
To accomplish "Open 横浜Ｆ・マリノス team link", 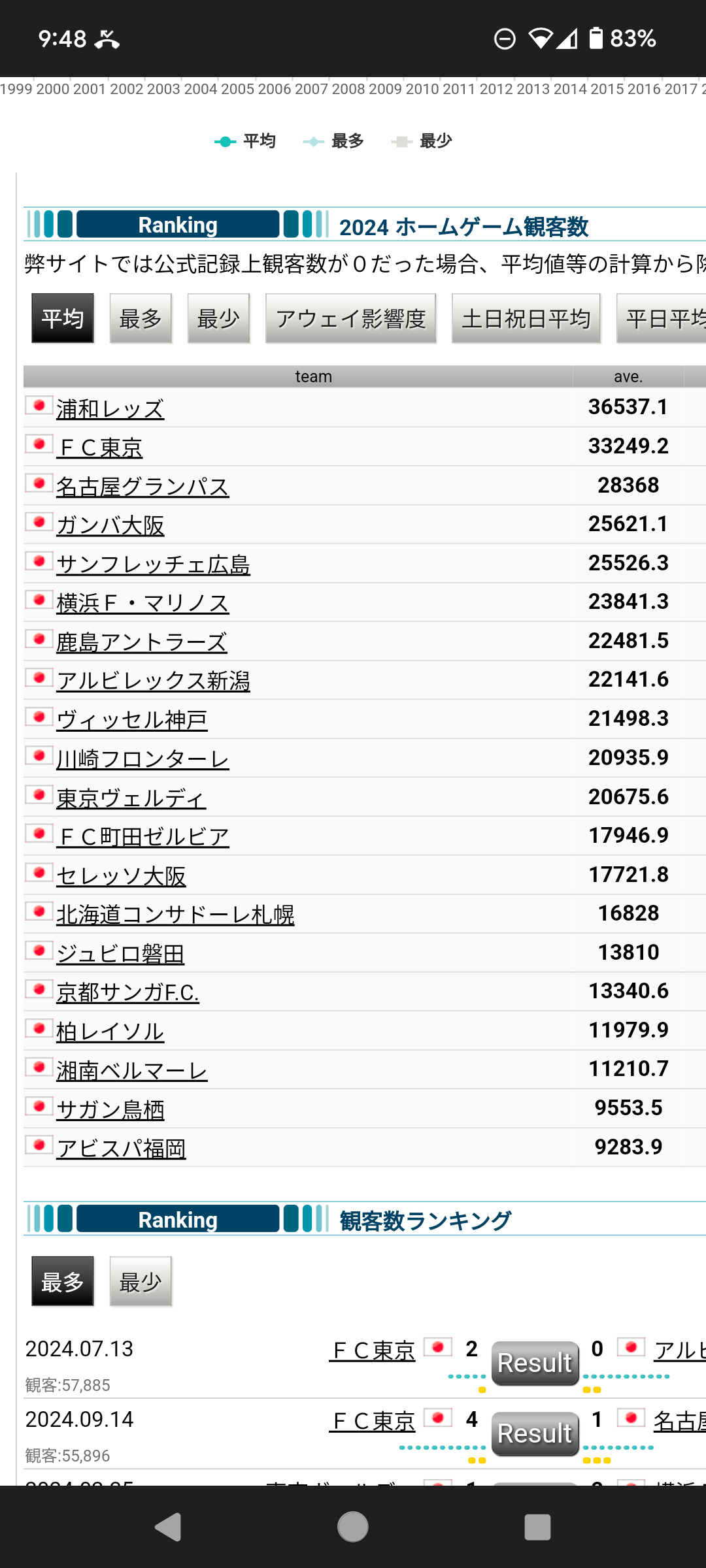I will [143, 604].
